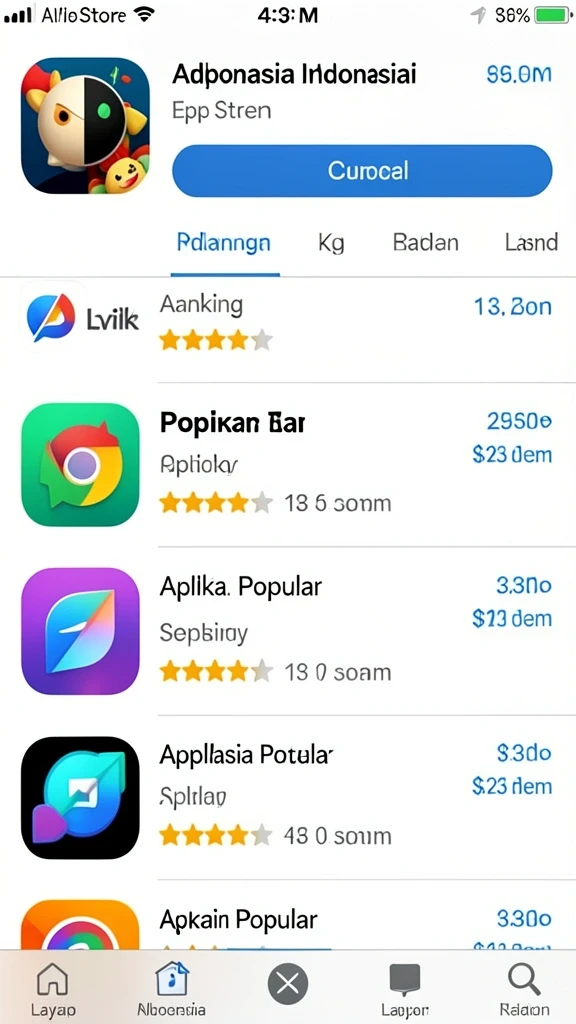Open the Popikan Bar app listing
Screen dimensions: 576x1024
288,464
